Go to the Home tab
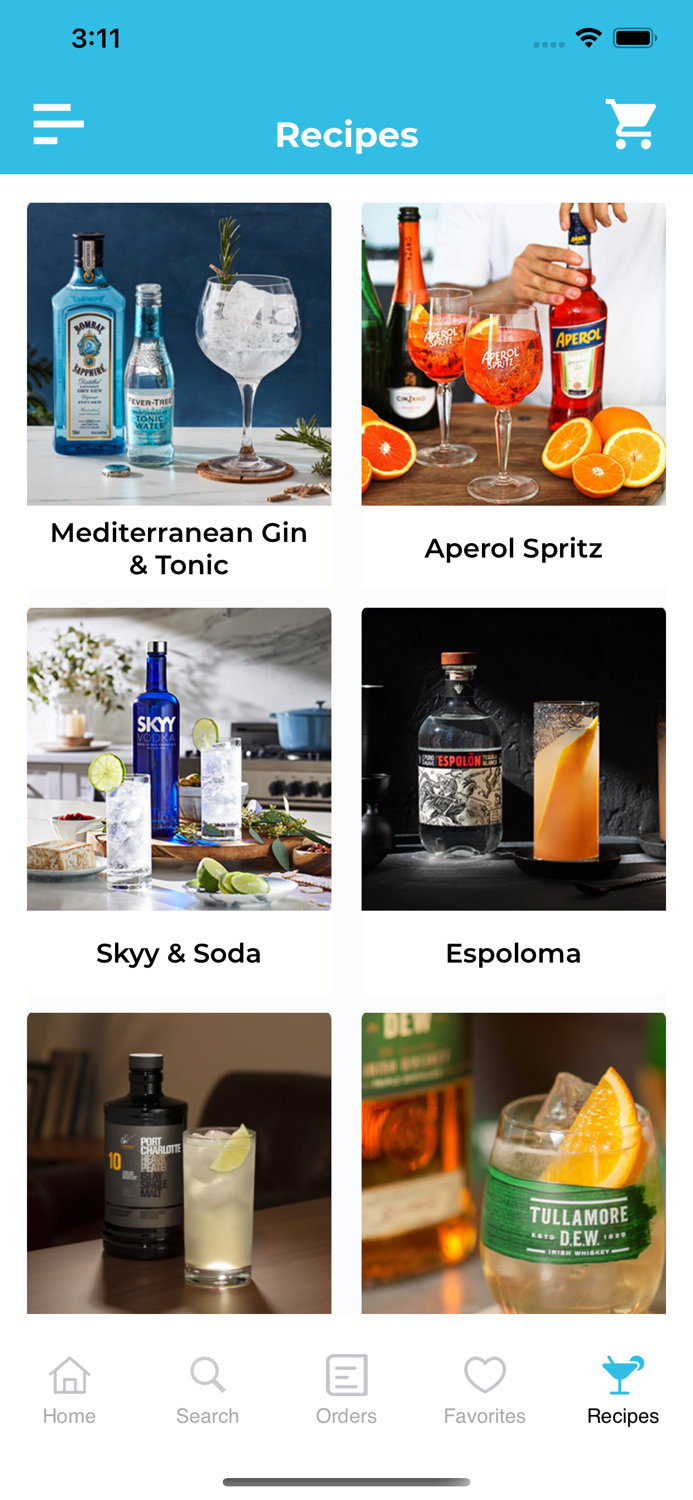Viewport: 693px width, 1500px height. tap(69, 1390)
